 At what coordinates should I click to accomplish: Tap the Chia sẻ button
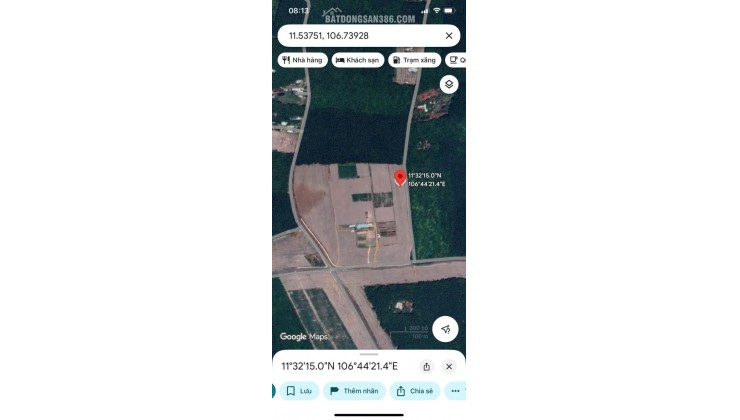coord(414,391)
